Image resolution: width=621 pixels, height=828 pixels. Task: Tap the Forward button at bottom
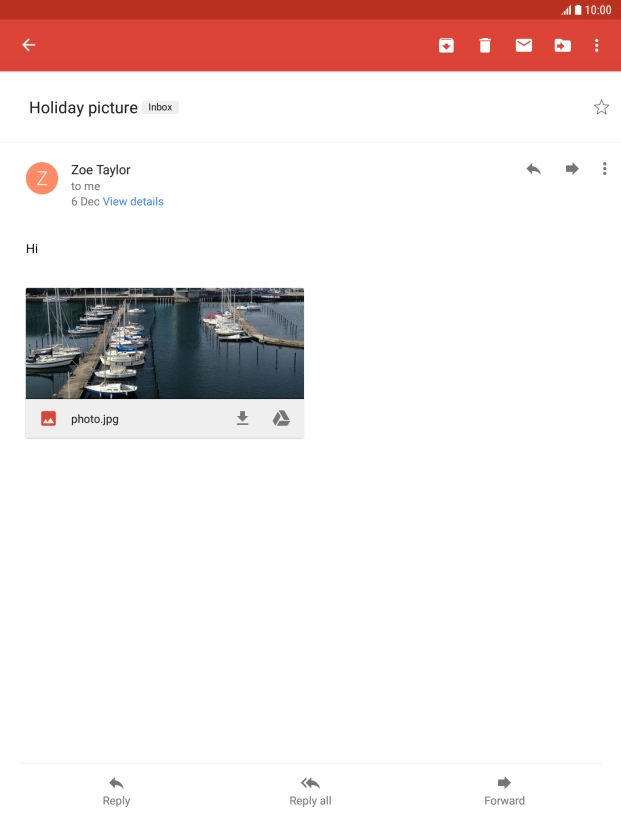coord(504,790)
